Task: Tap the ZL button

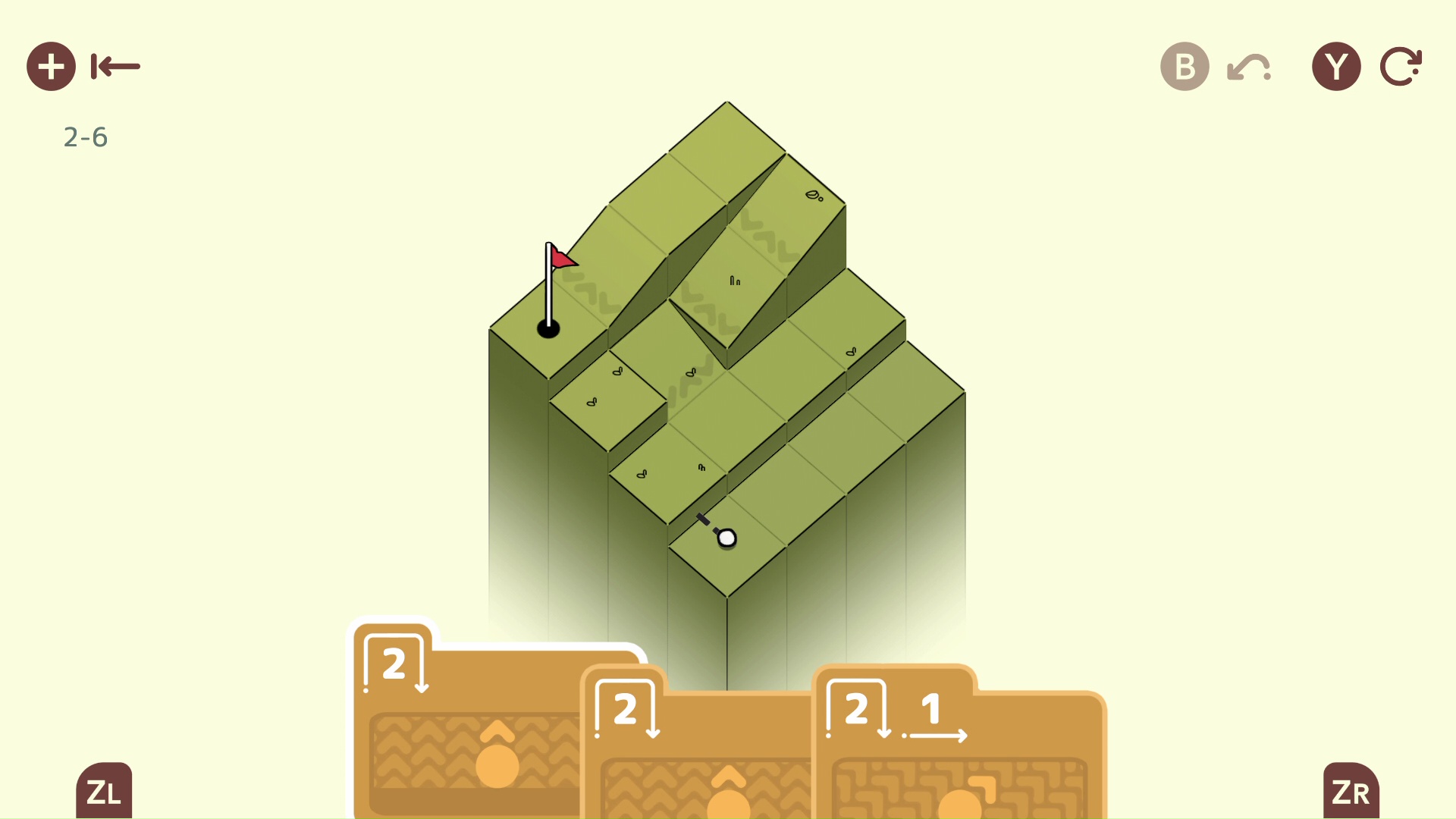Action: click(104, 791)
